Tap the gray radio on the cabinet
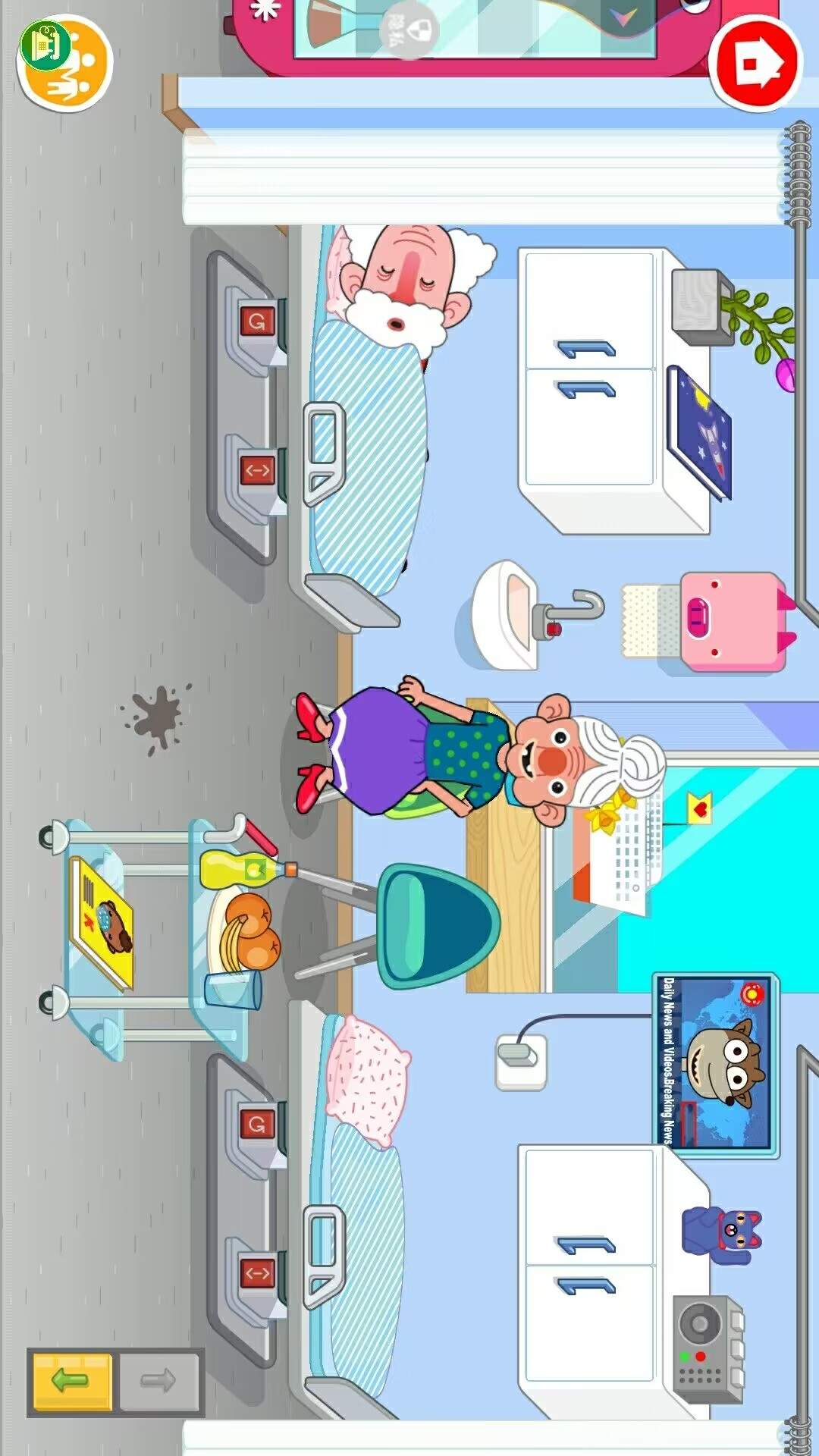Viewport: 819px width, 1456px height. point(708,1348)
